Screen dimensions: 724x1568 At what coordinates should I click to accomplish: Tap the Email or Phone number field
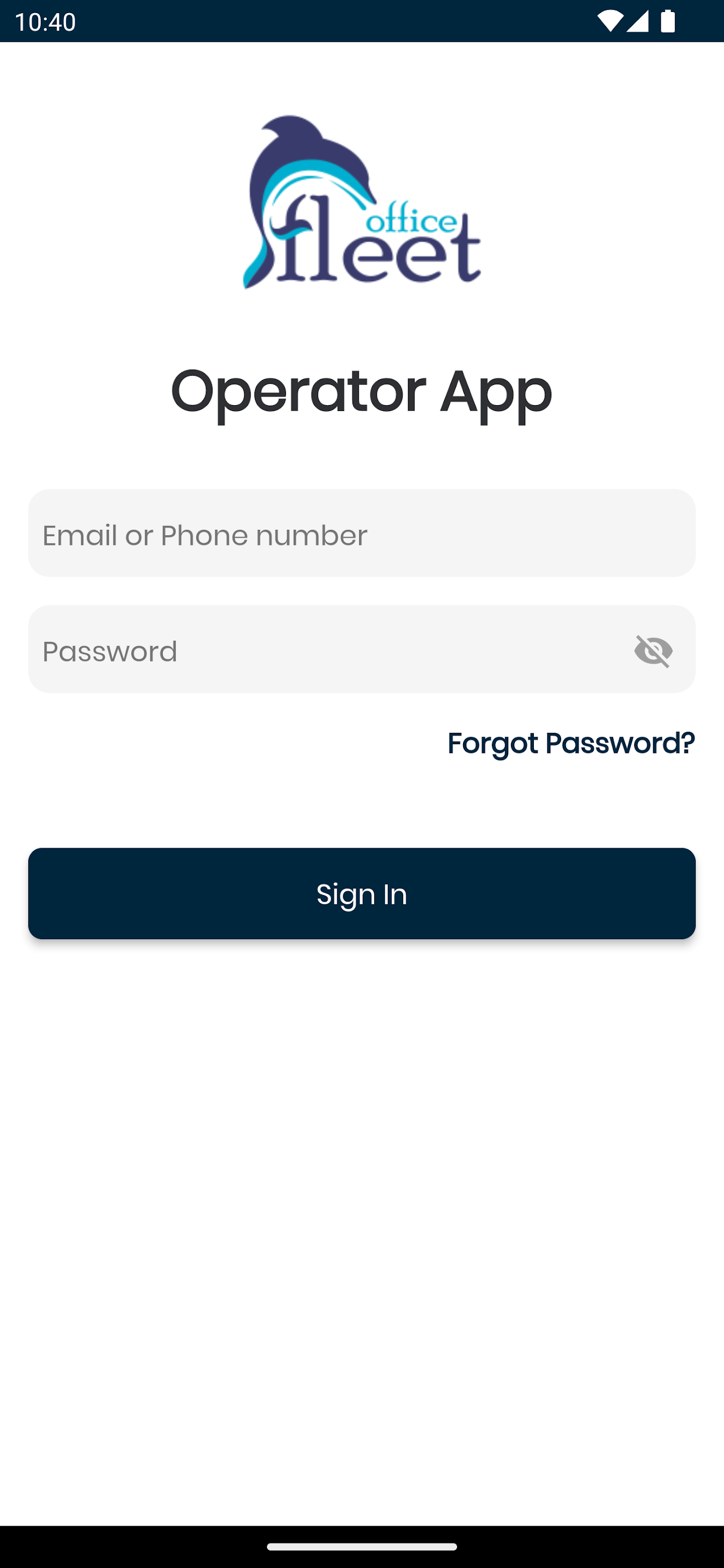(x=362, y=533)
